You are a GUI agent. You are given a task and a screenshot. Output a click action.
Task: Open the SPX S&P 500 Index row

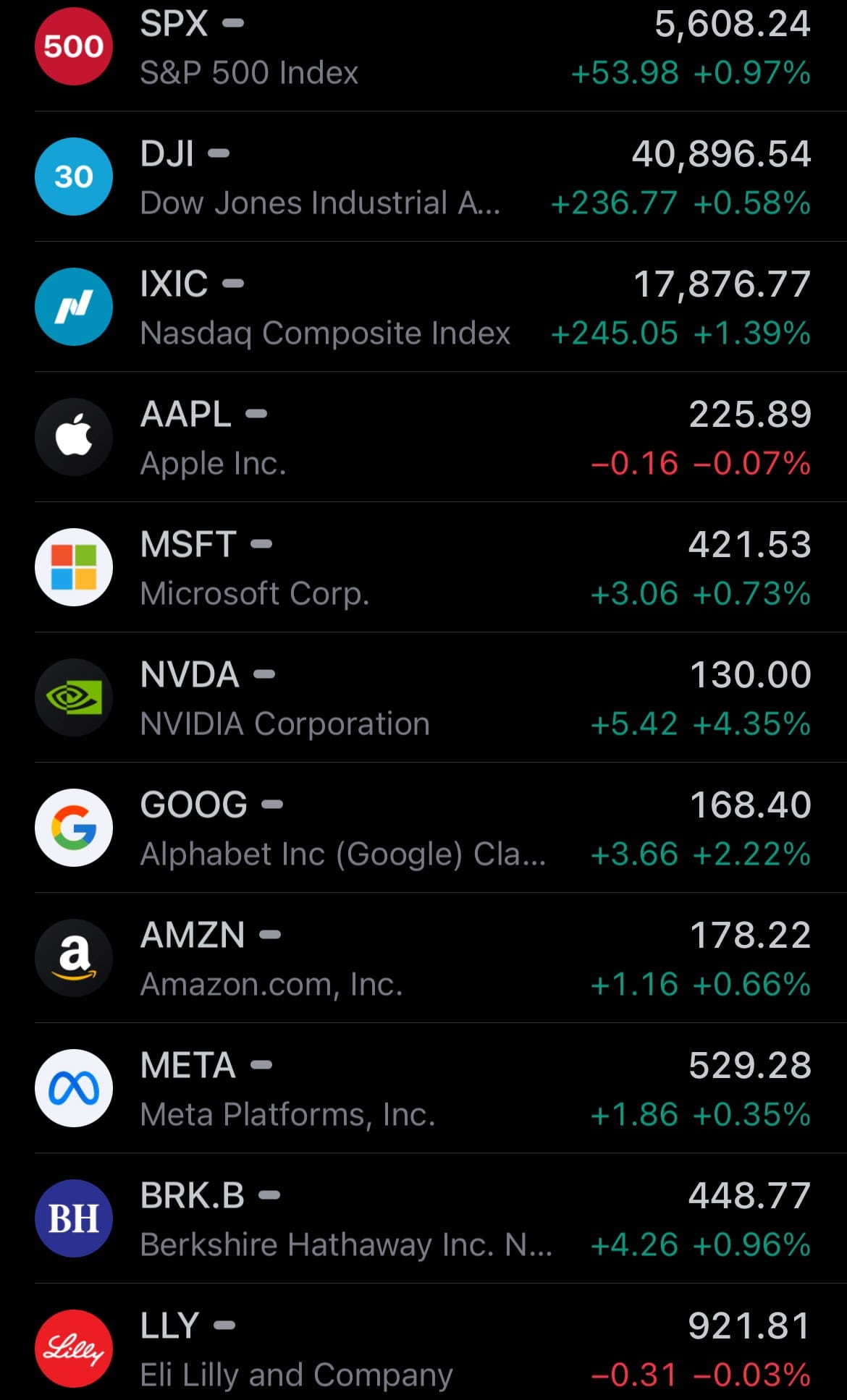[423, 48]
